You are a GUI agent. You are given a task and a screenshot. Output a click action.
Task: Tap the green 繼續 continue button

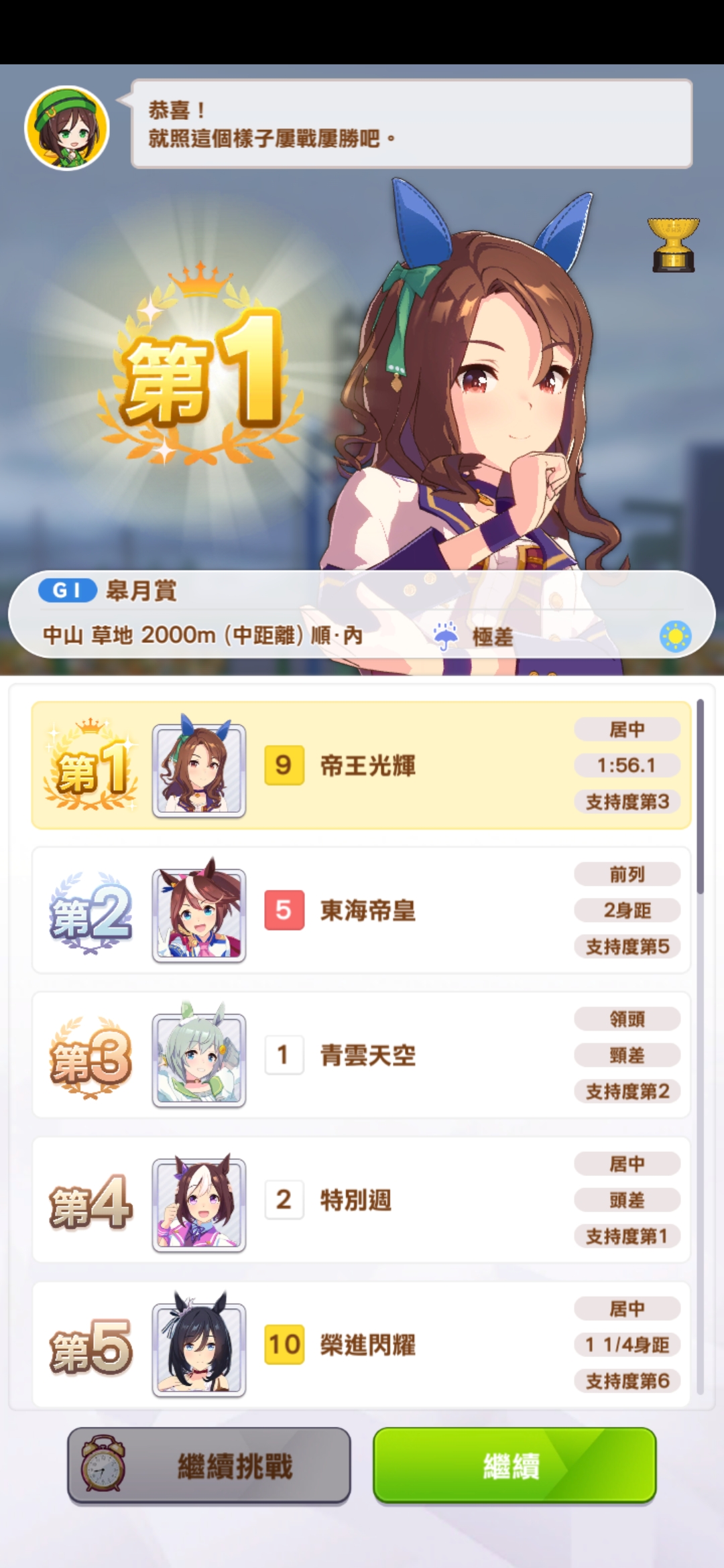click(514, 1465)
